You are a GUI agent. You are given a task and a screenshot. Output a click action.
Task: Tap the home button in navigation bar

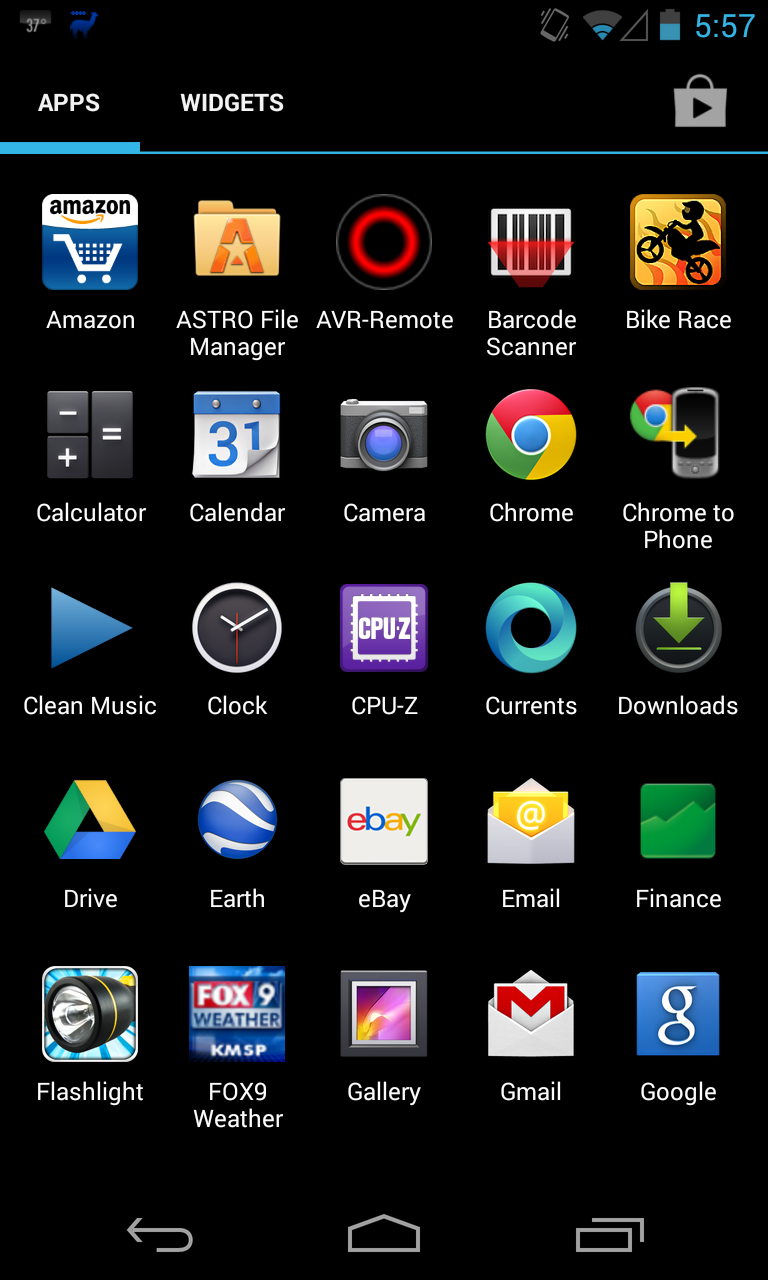pos(384,1233)
